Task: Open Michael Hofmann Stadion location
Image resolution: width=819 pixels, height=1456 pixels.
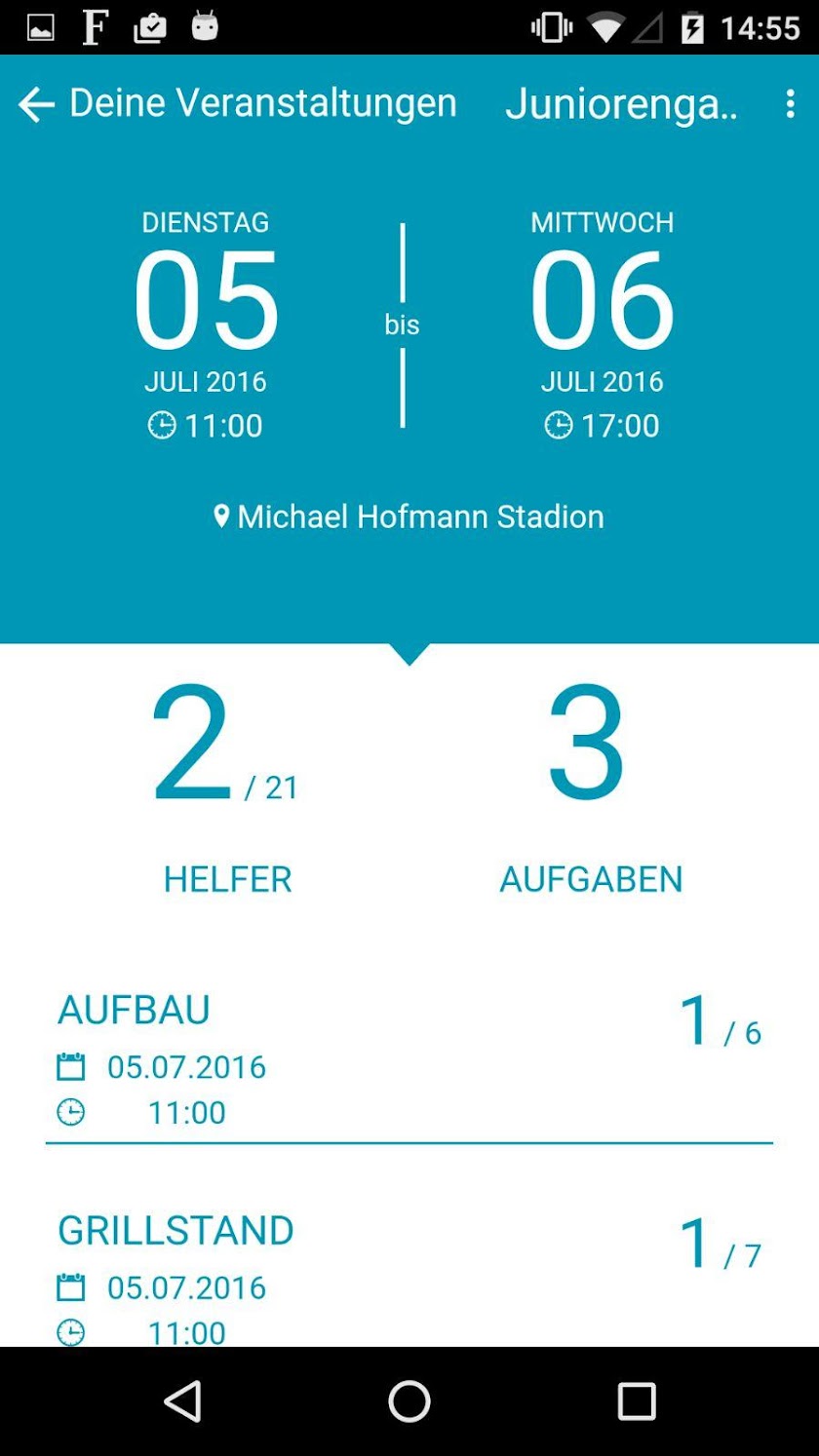Action: tap(409, 517)
